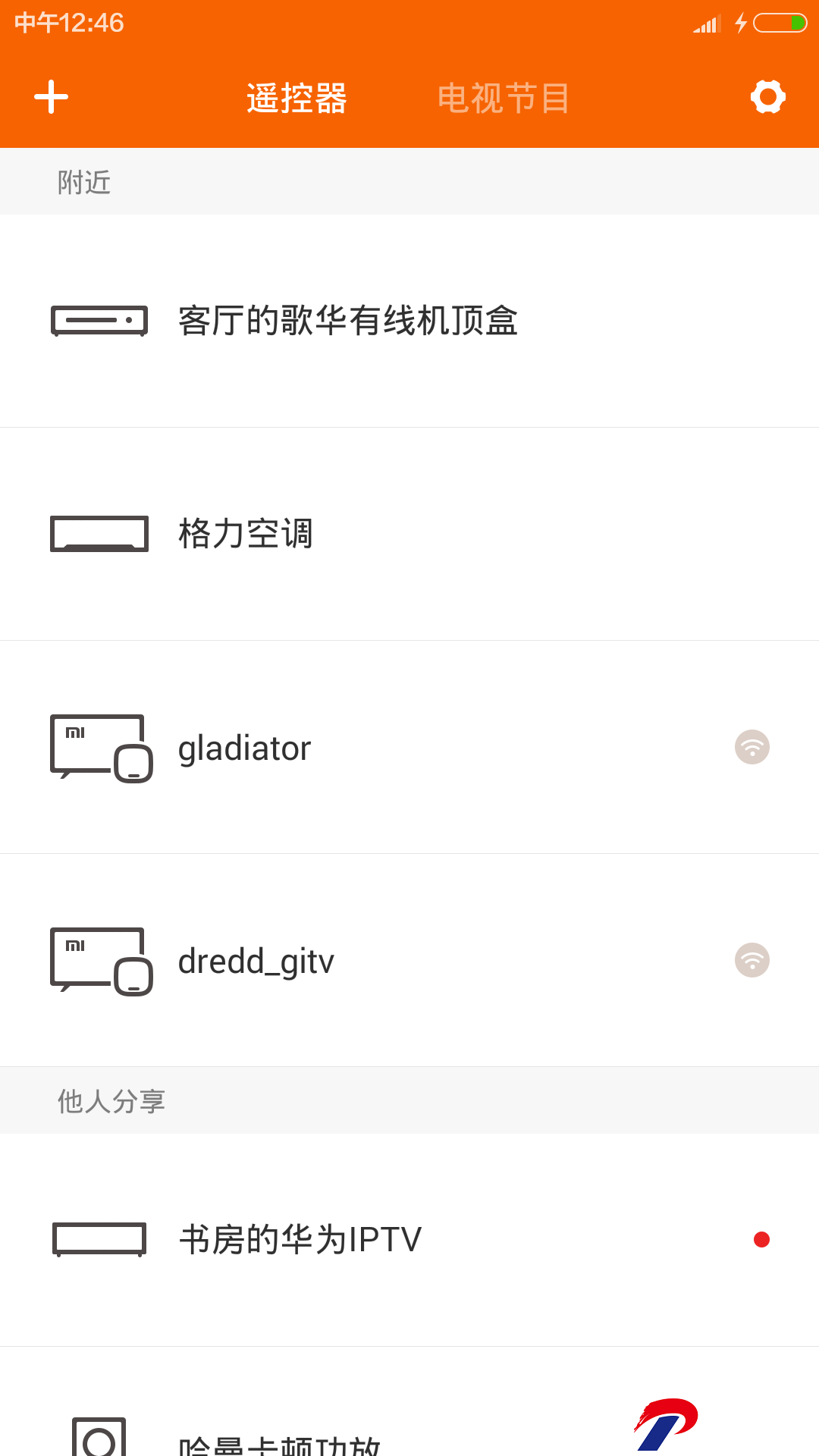
Task: Open the 格力空调 remote
Action: [409, 534]
